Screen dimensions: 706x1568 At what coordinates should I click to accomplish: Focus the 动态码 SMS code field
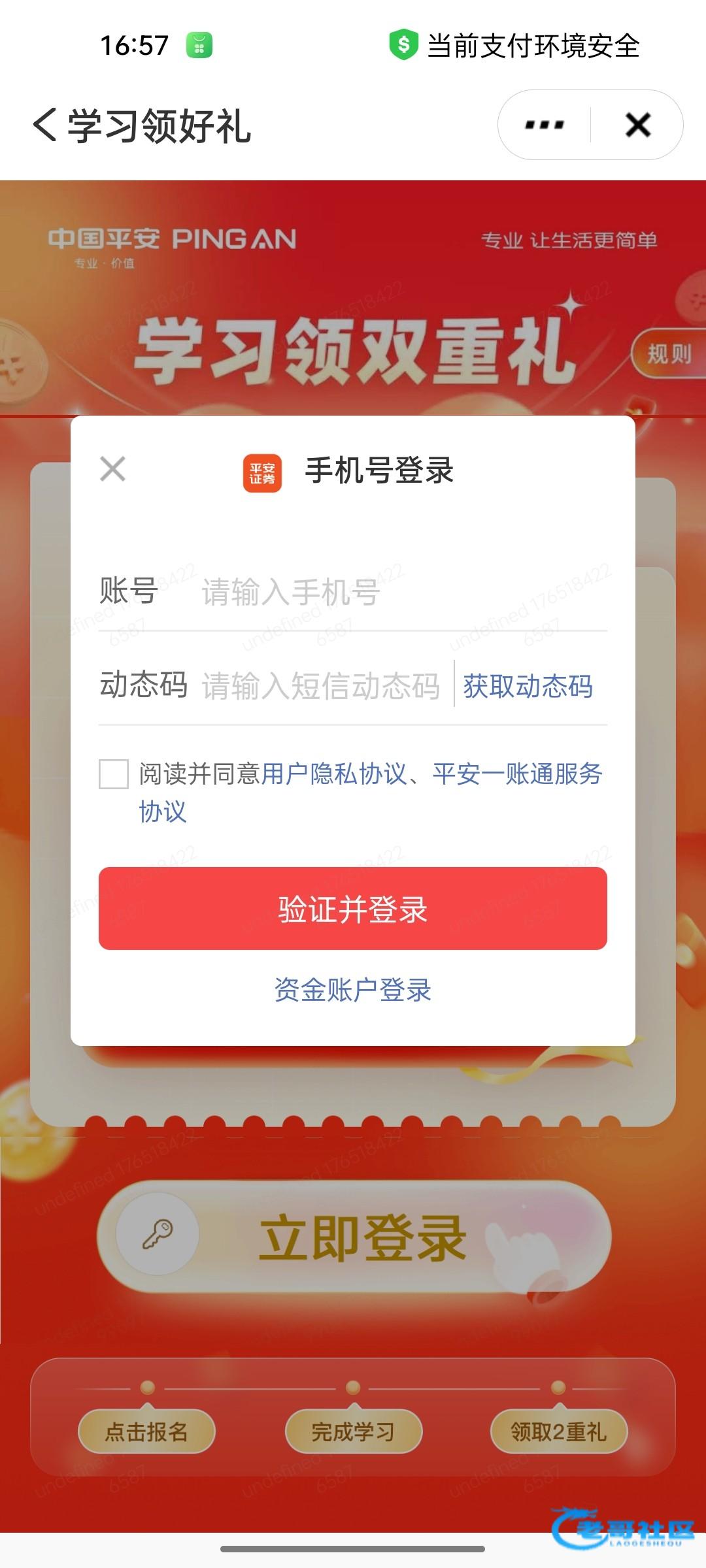[320, 686]
